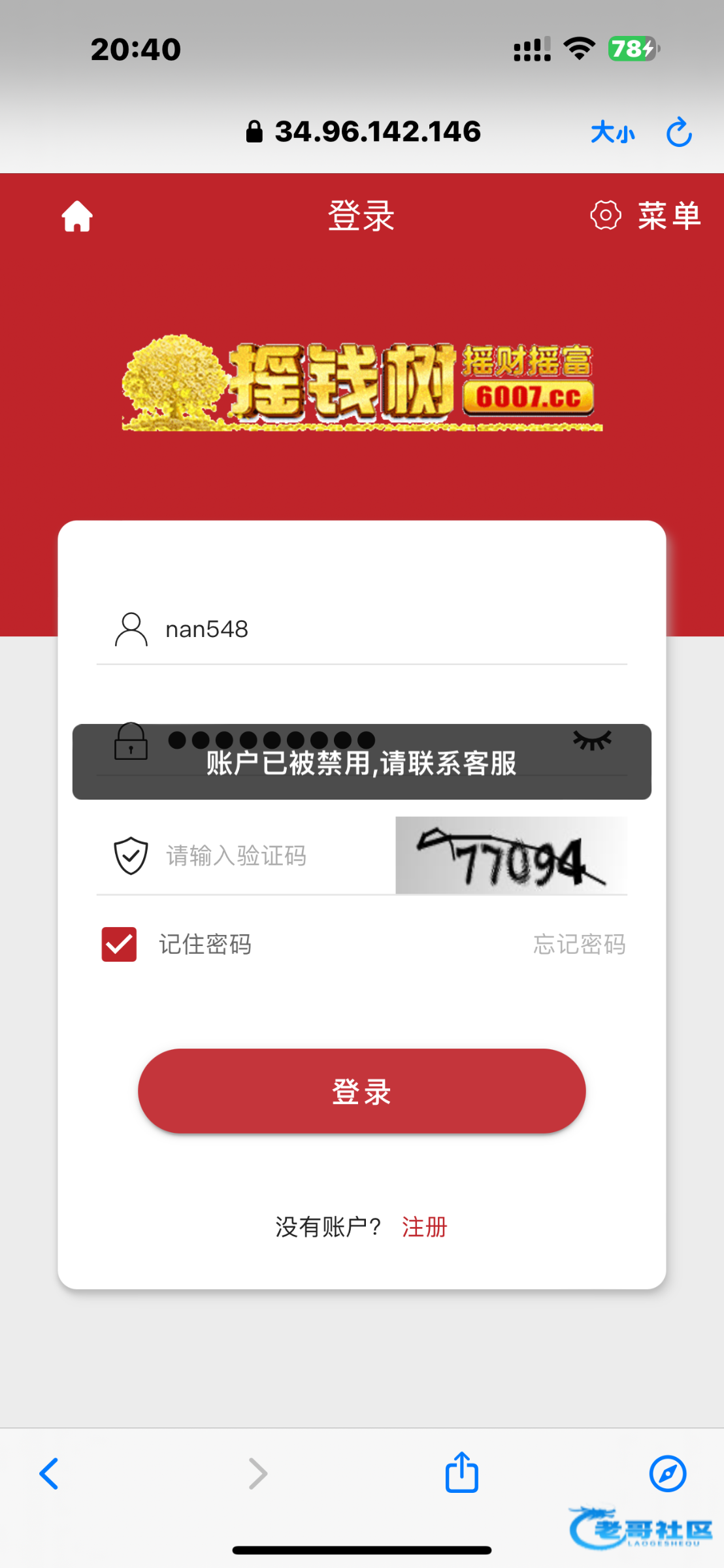Viewport: 724px width, 1568px height.
Task: Go to the home page icon
Action: (77, 216)
